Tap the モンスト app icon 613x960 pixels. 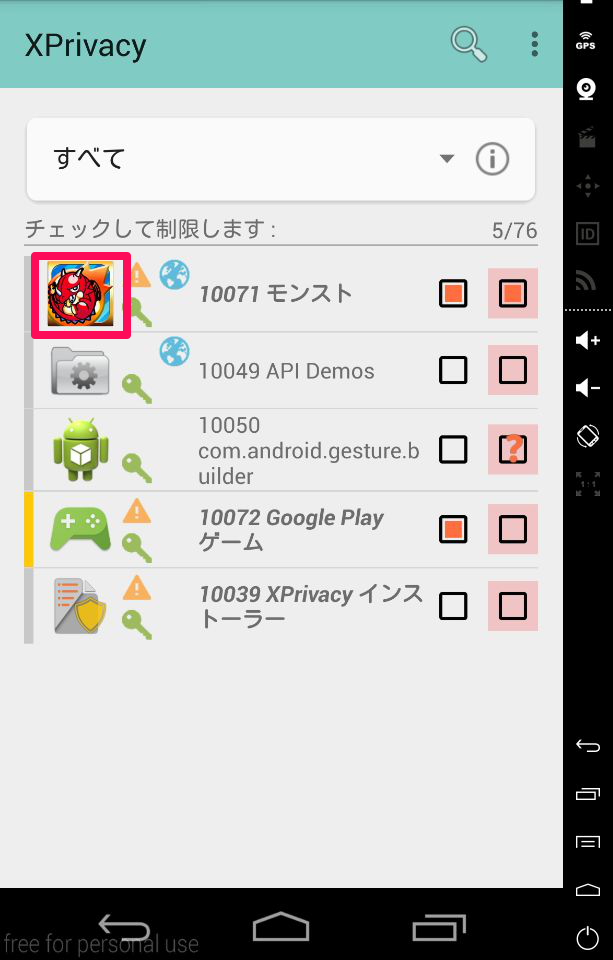(x=81, y=294)
